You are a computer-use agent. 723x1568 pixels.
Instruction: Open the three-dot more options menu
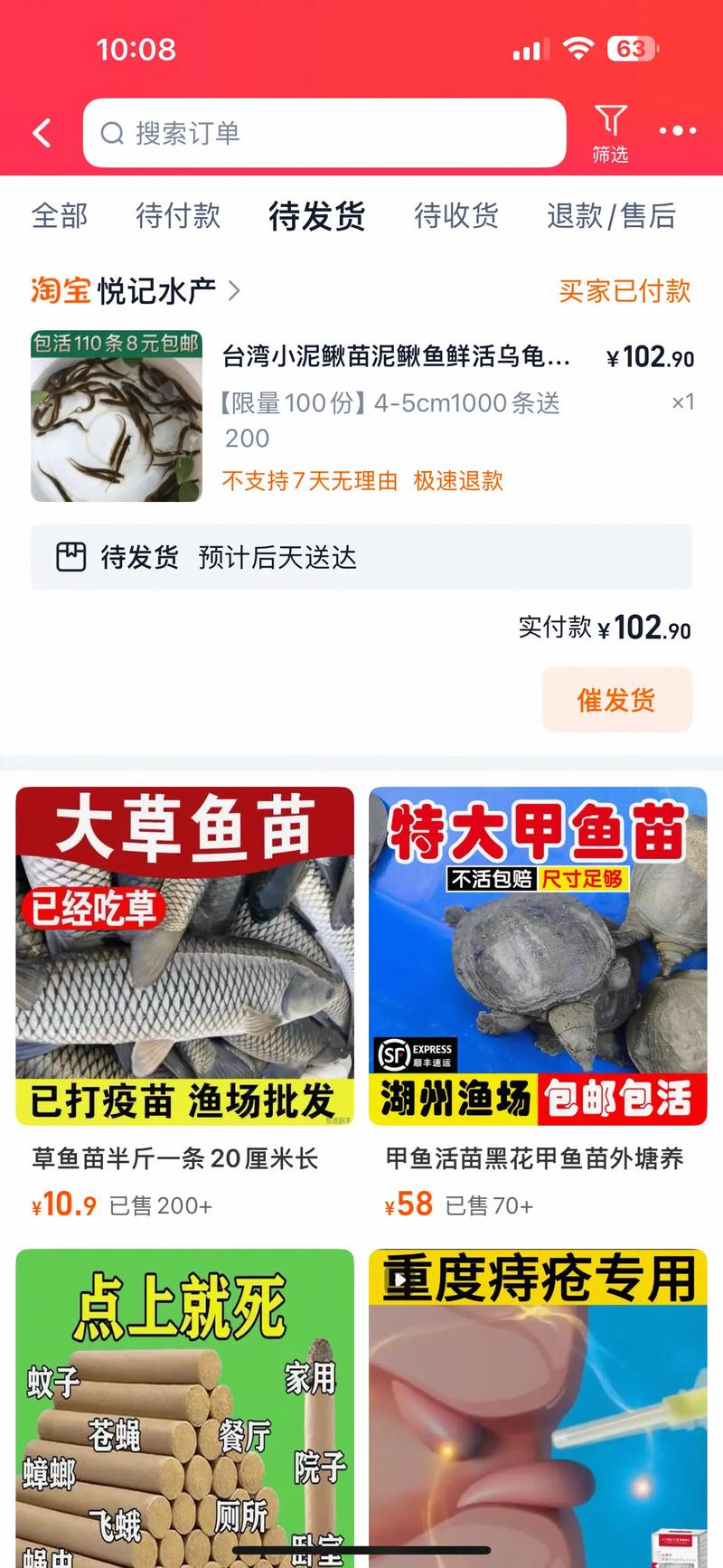click(676, 131)
